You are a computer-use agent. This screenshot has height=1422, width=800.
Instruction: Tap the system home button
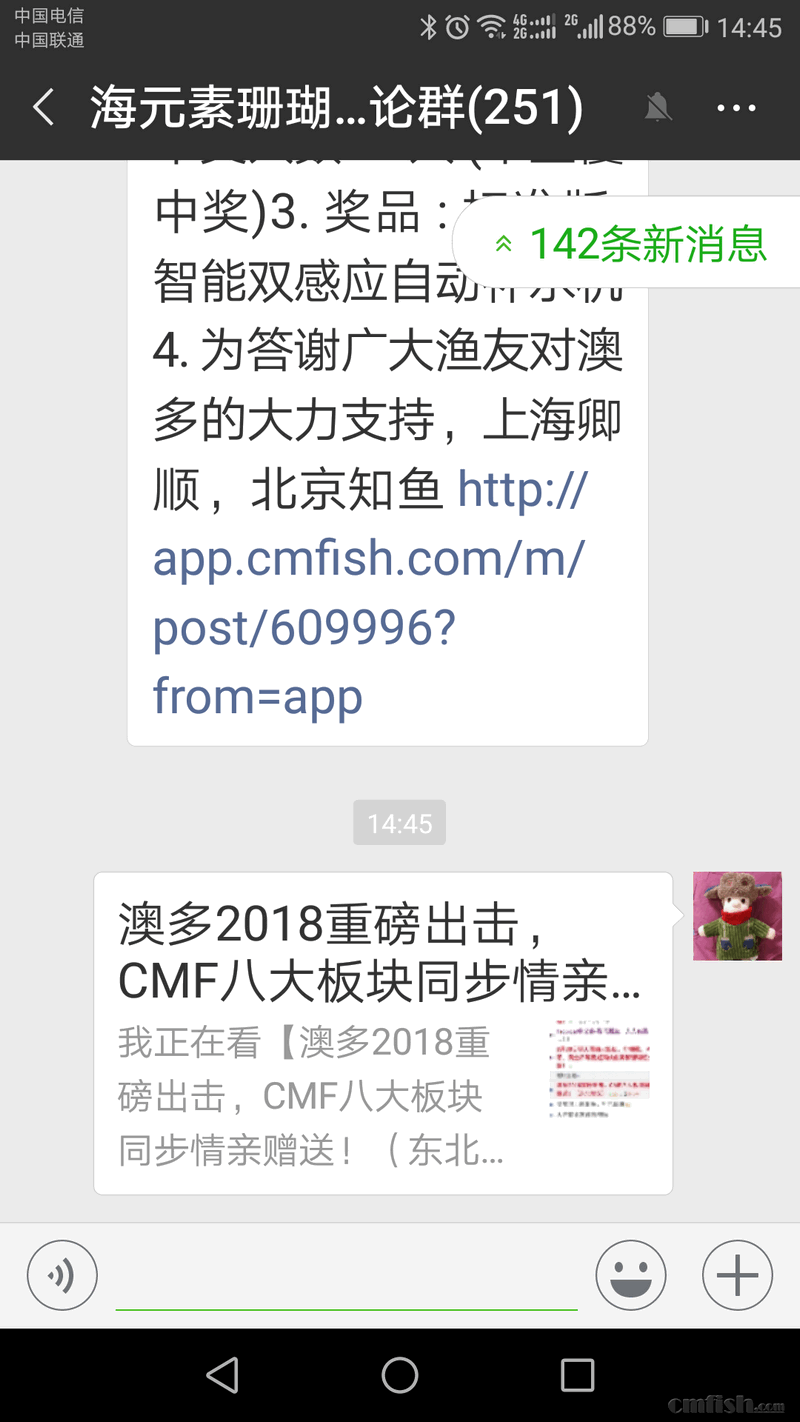pos(400,1375)
